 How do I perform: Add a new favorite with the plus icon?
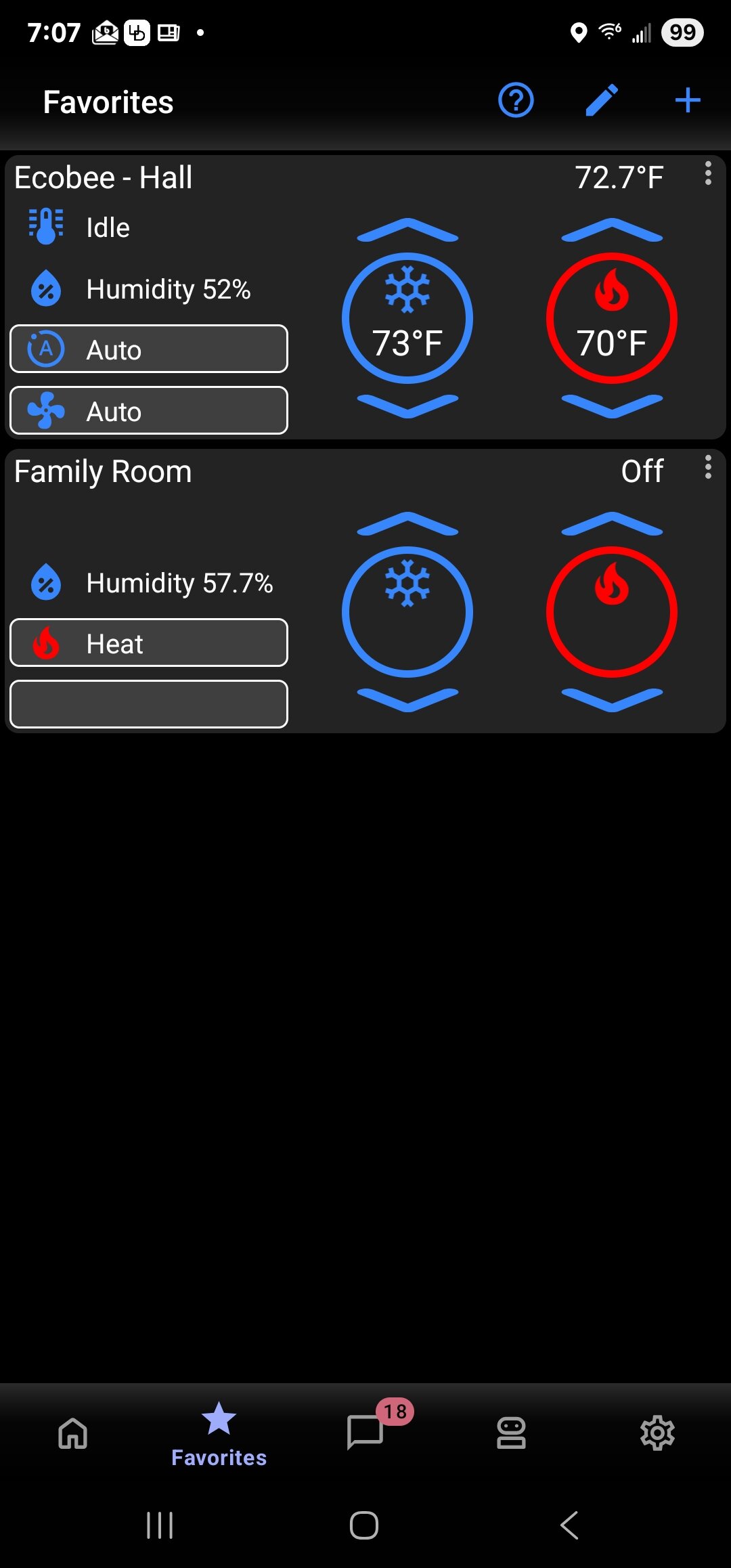pyautogui.click(x=687, y=101)
